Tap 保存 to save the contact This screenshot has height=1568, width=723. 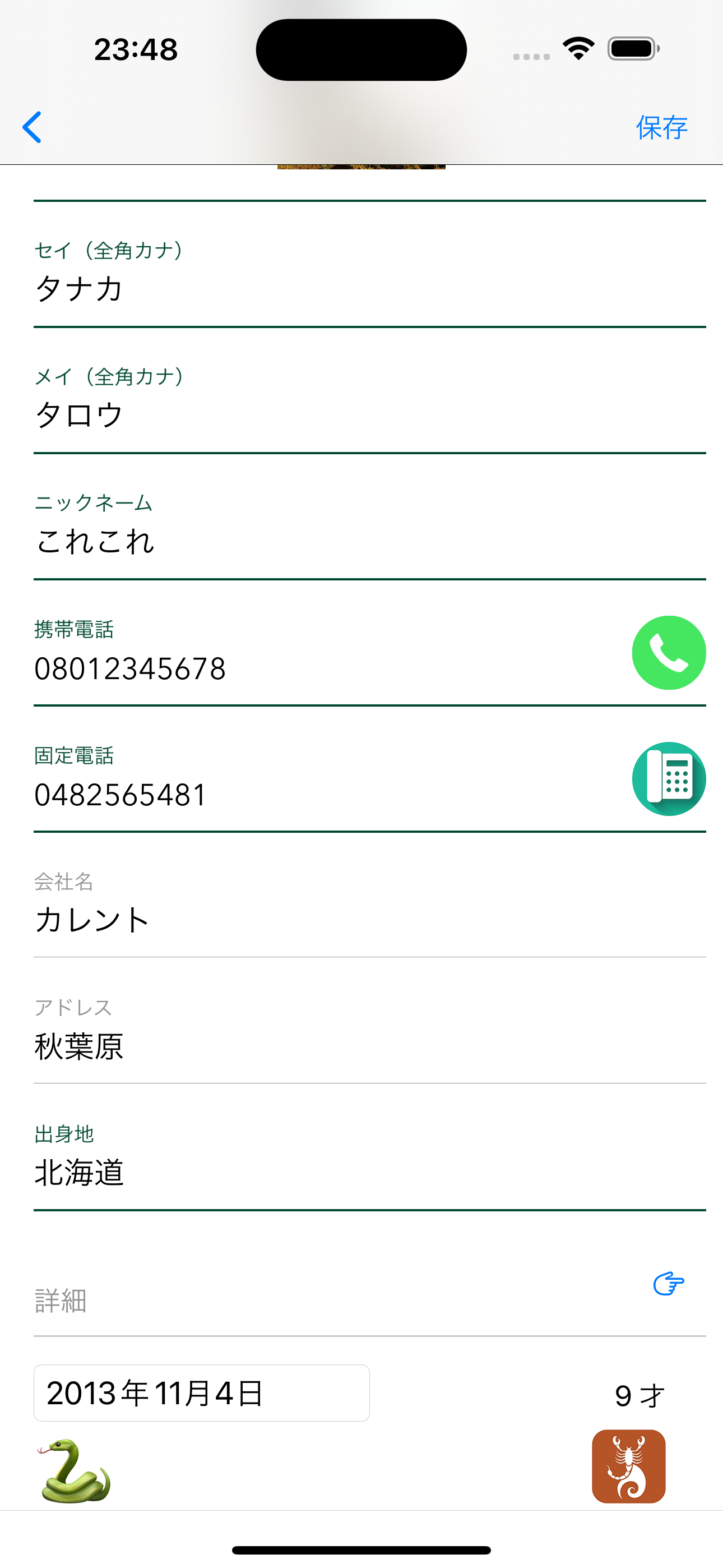coord(661,128)
